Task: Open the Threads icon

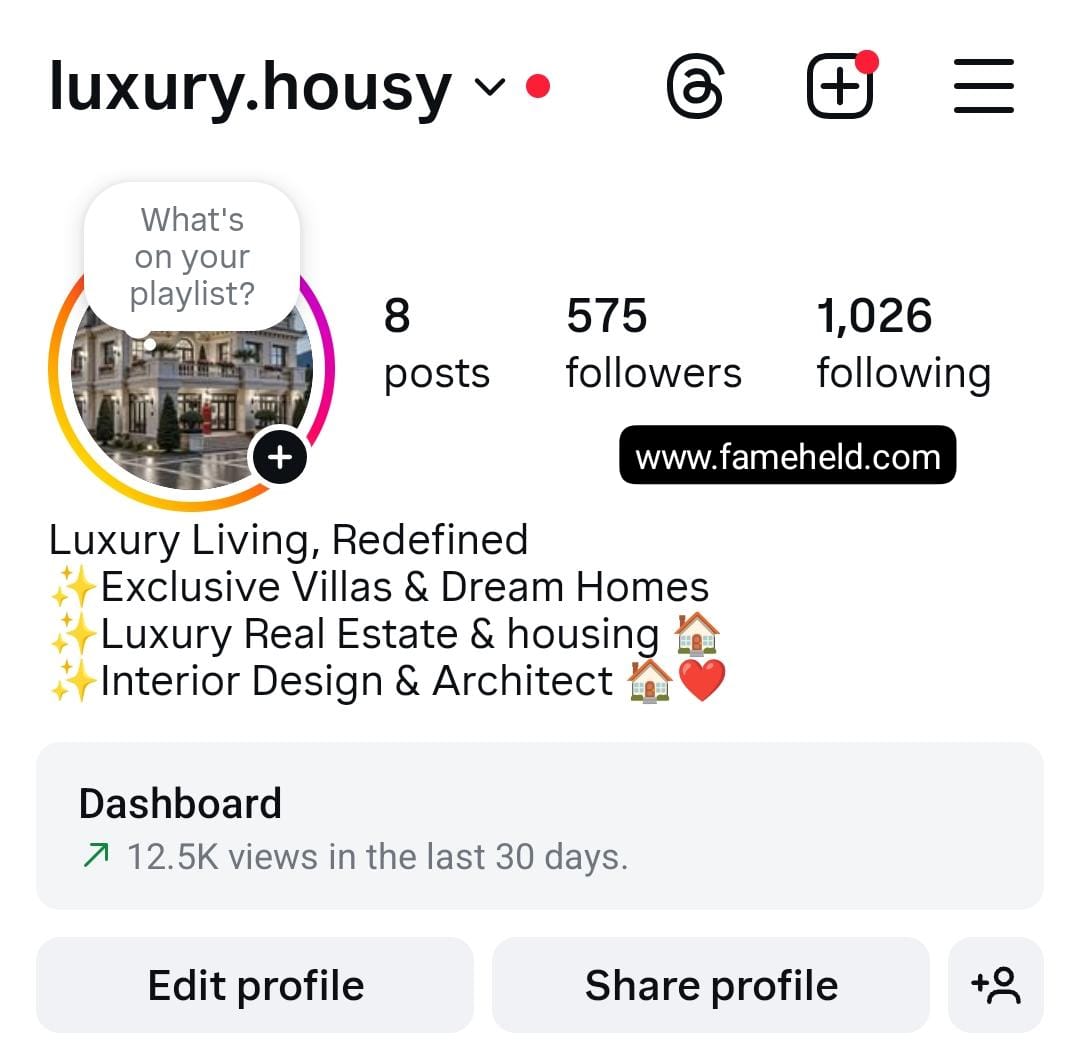Action: point(695,88)
